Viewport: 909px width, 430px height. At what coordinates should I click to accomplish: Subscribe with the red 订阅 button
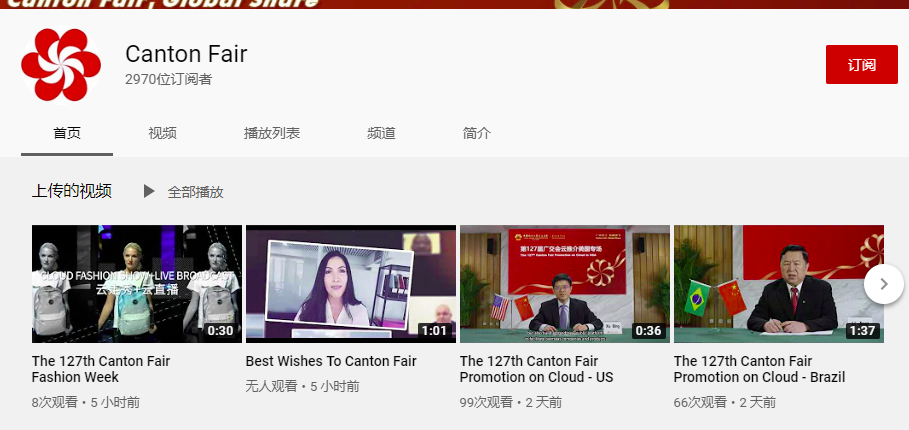[861, 65]
